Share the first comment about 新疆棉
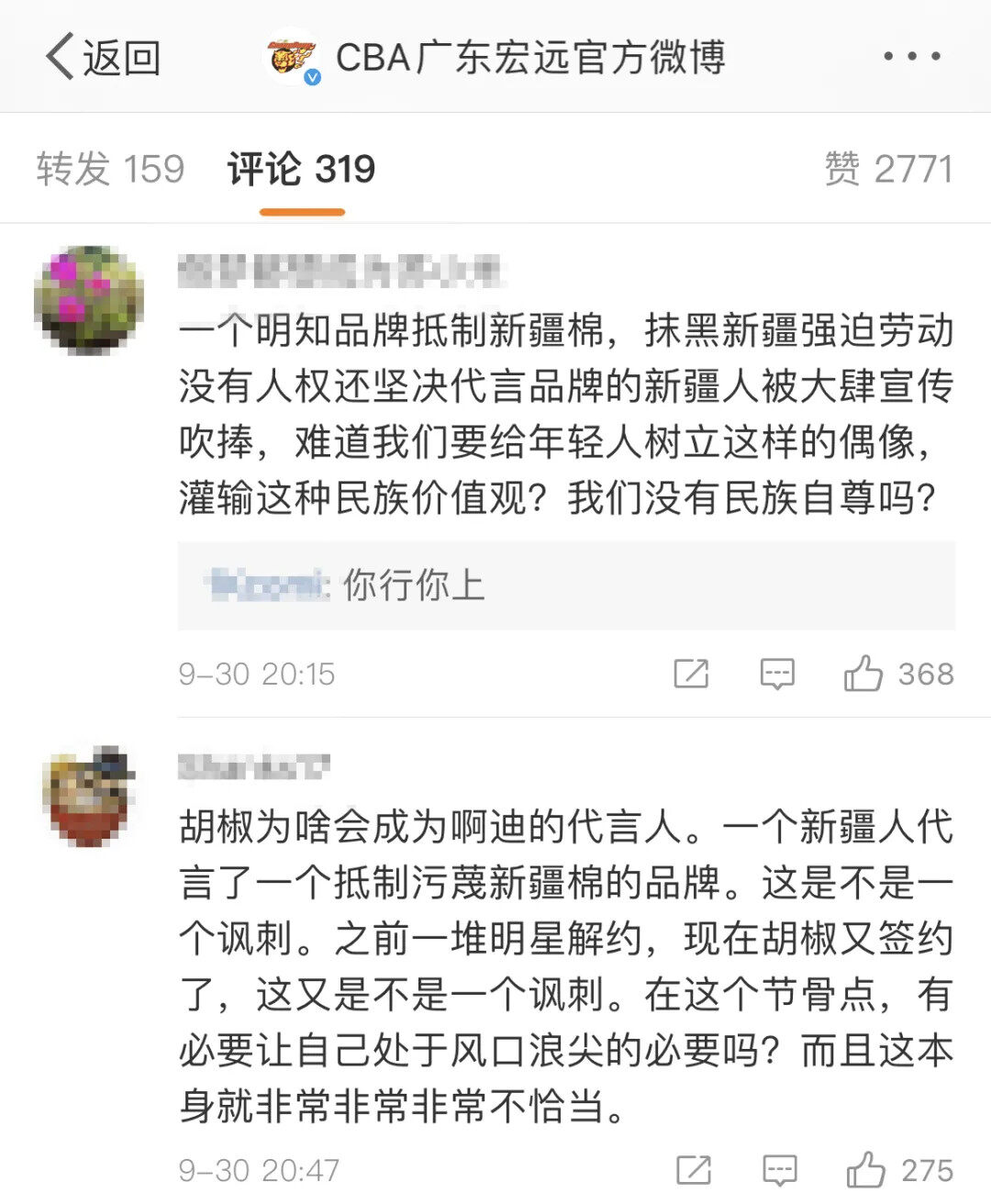 (x=691, y=674)
